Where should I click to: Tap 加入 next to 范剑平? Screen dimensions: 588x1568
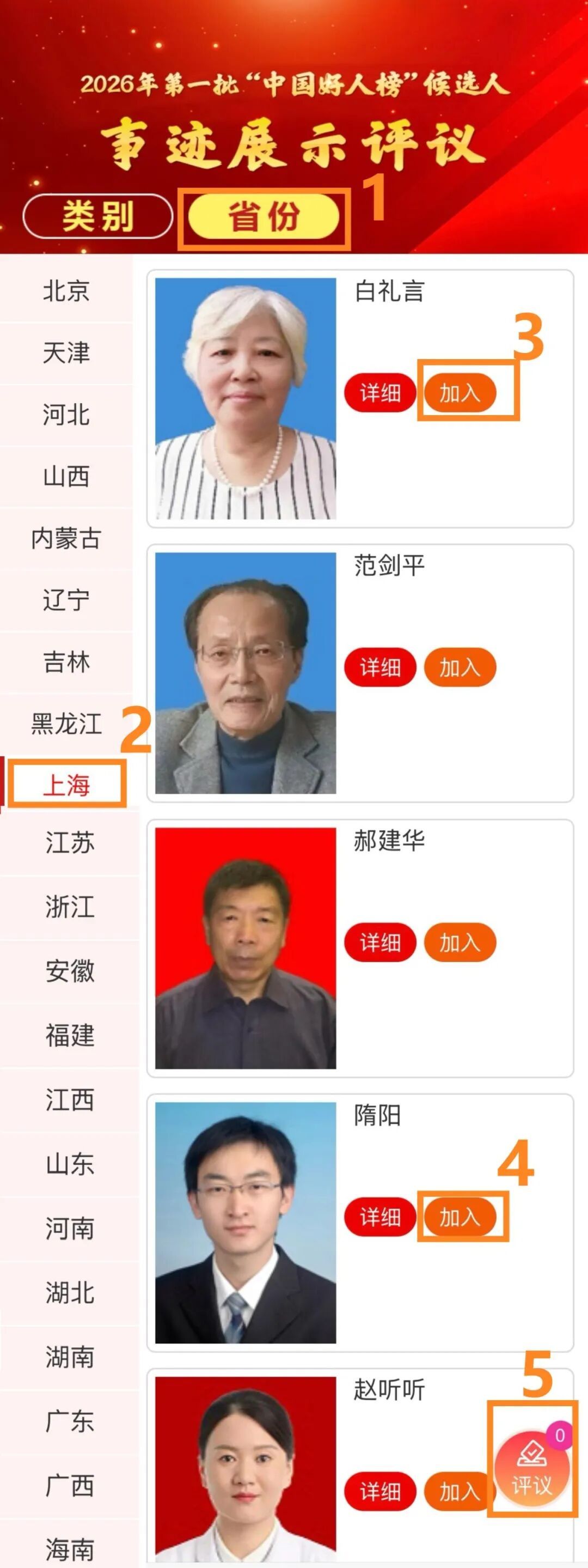pyautogui.click(x=460, y=668)
